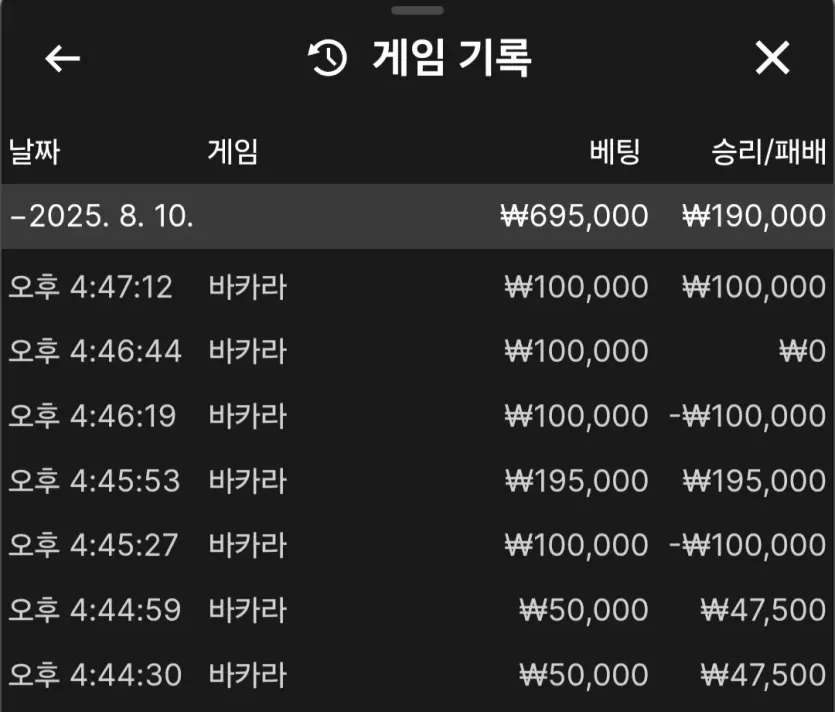The width and height of the screenshot is (835, 712).
Task: Close the game history panel
Action: (x=772, y=59)
